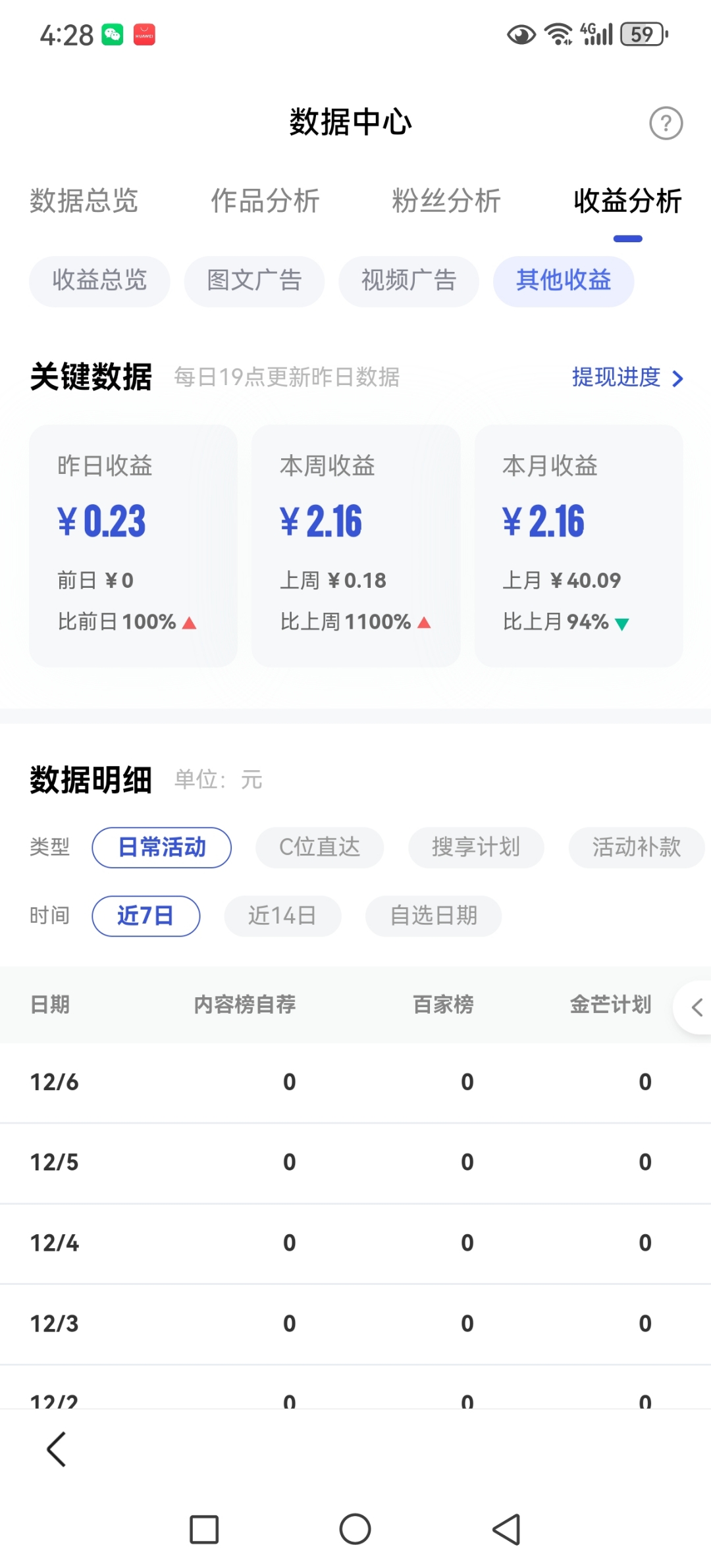
Task: Choose the 近14日 time range
Action: [x=282, y=916]
